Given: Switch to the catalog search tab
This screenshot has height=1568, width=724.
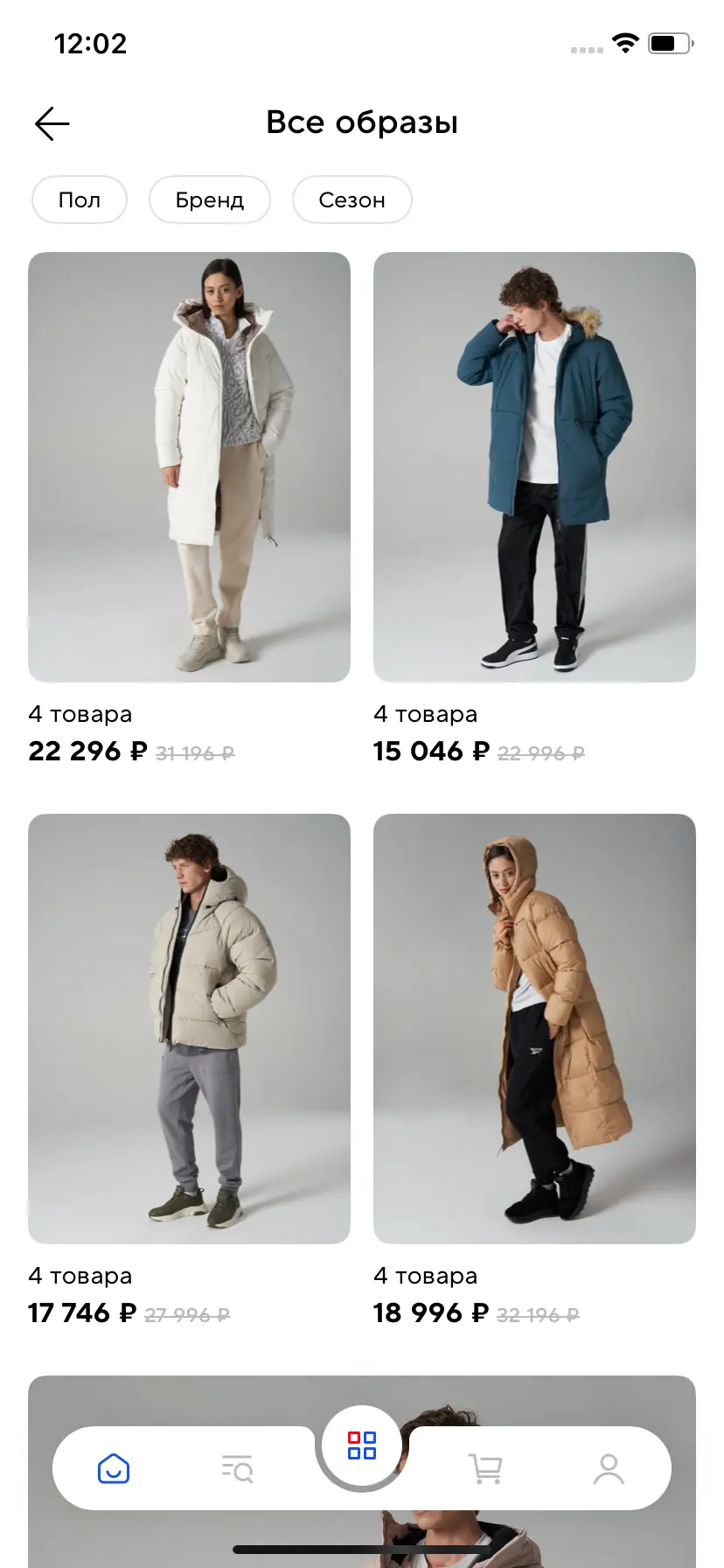Looking at the screenshot, I should [237, 1468].
